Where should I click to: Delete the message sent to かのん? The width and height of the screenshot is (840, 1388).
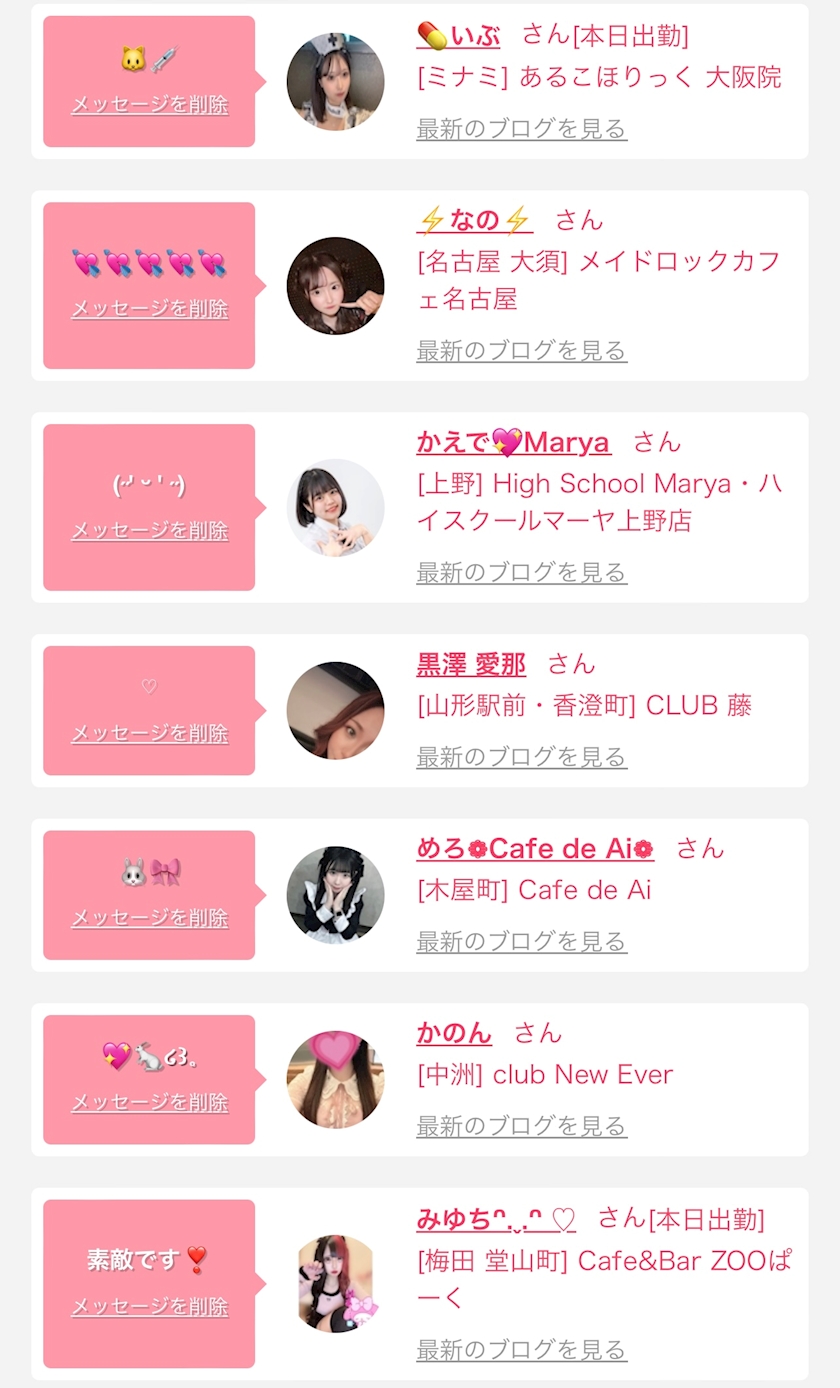pyautogui.click(x=150, y=1103)
